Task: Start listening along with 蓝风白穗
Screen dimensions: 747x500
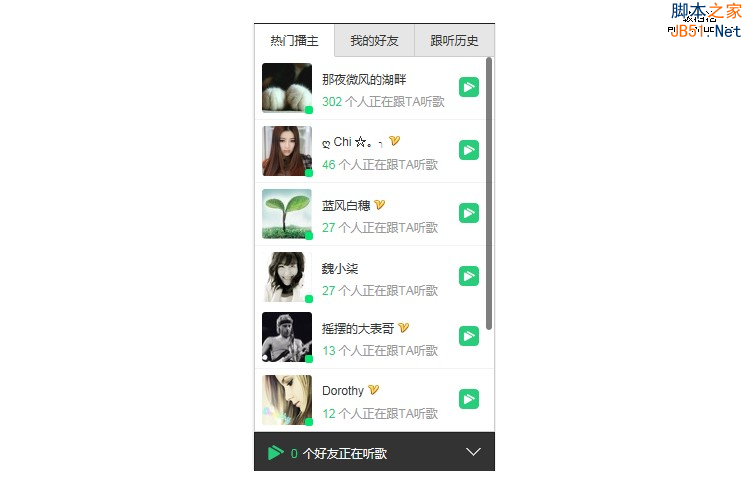Action: pyautogui.click(x=469, y=213)
